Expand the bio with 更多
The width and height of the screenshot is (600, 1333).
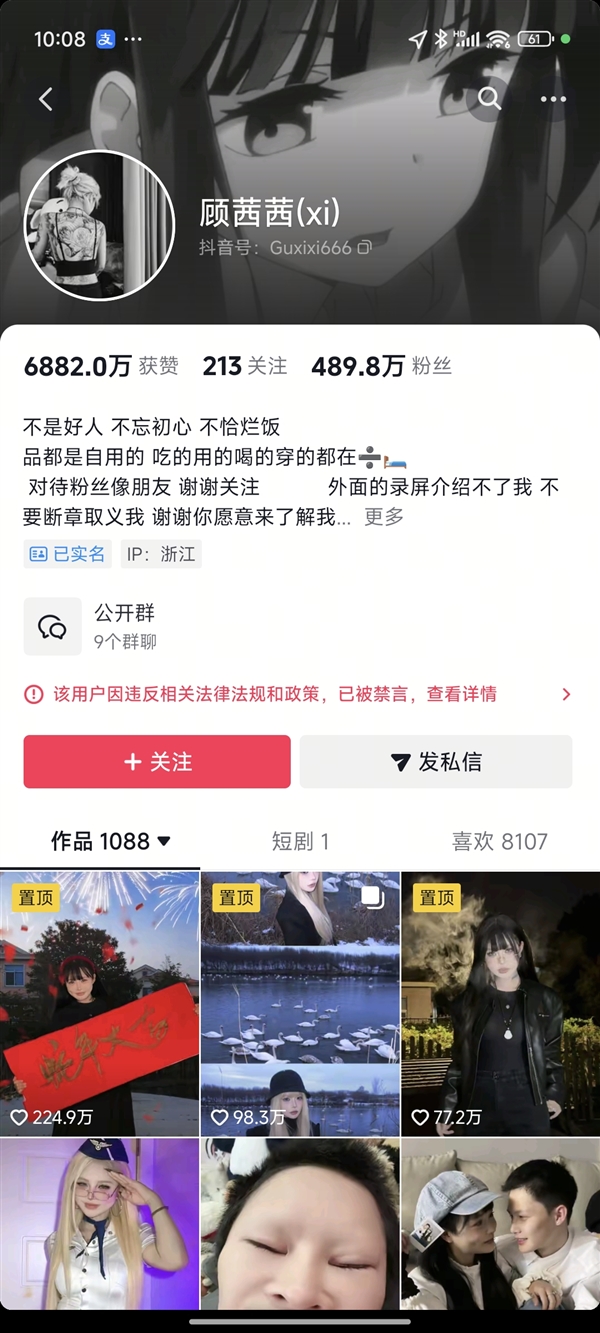[x=384, y=517]
